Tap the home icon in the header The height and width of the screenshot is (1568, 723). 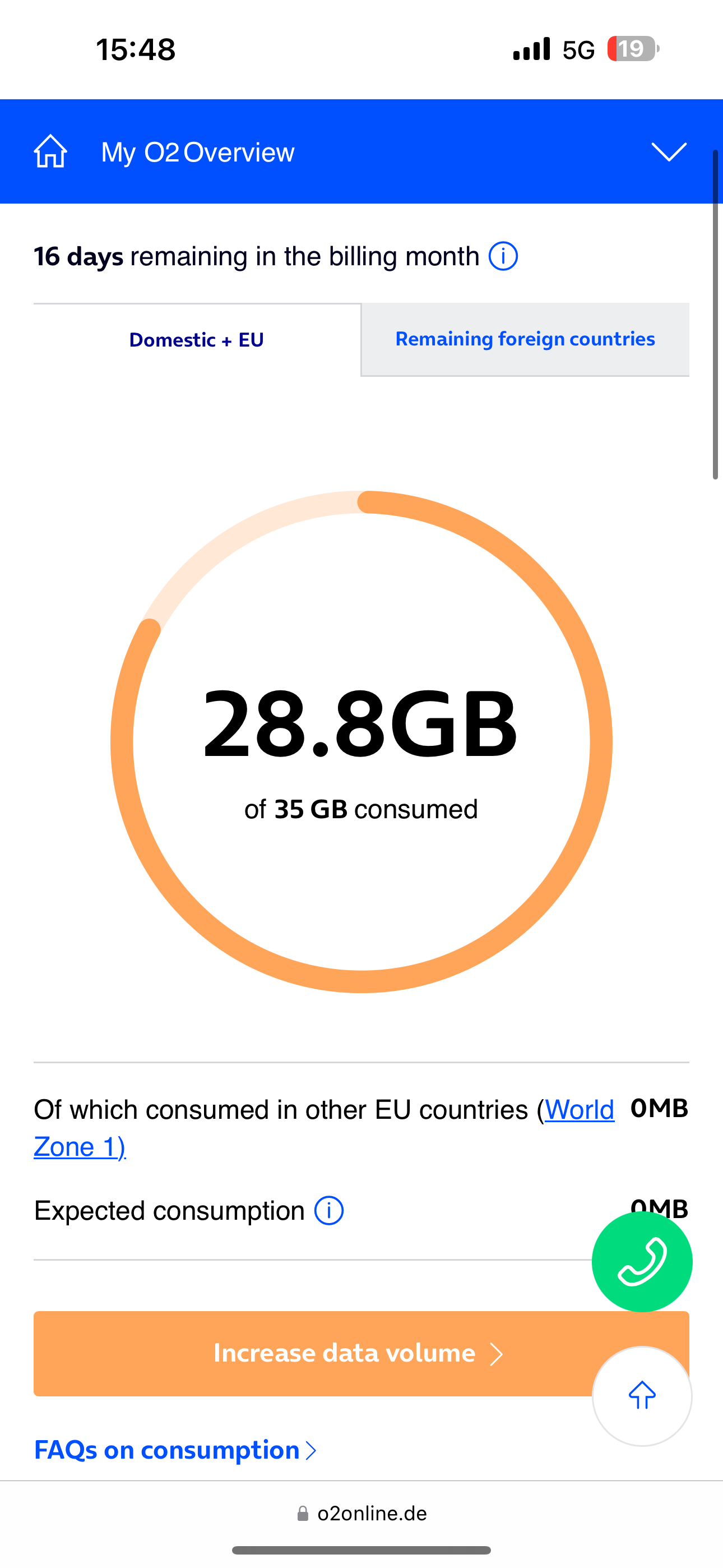point(50,151)
